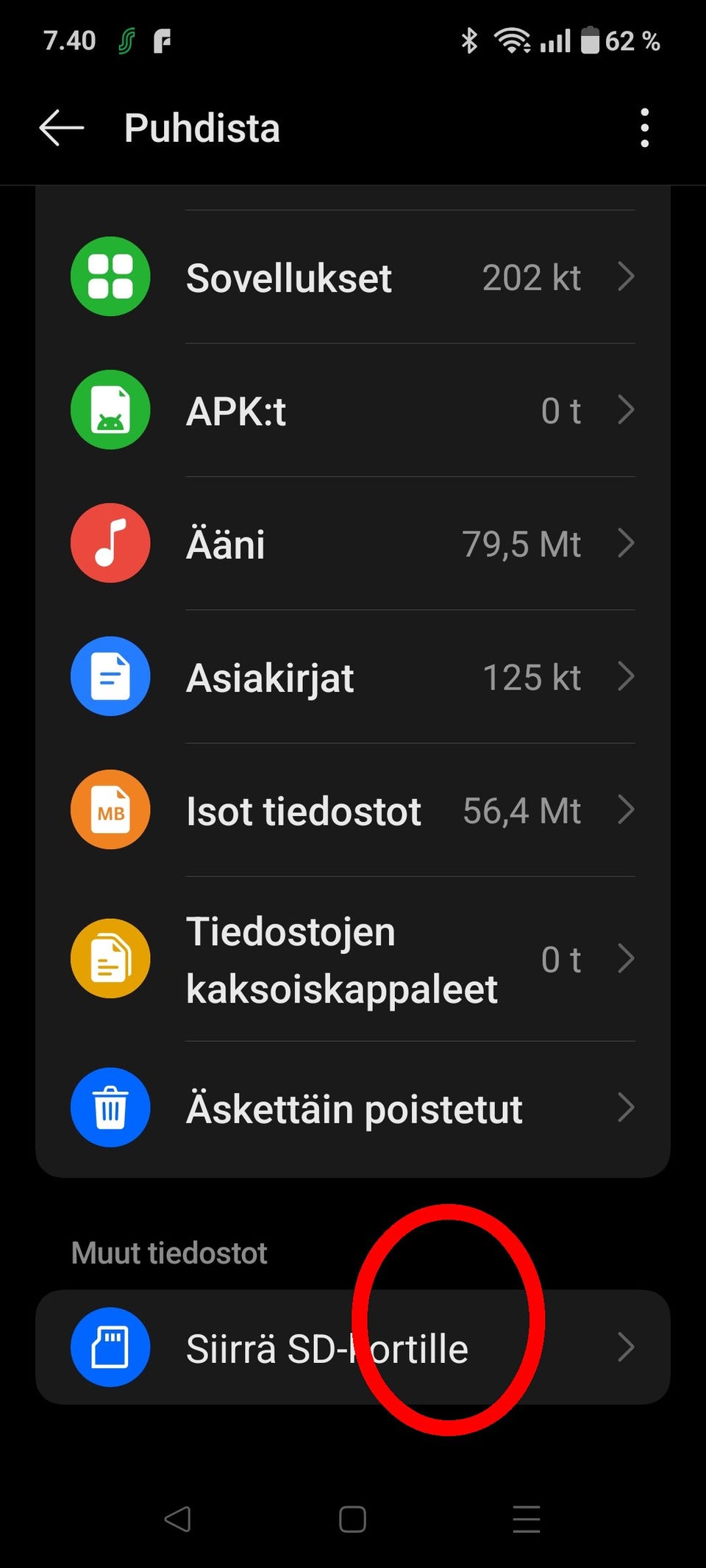Open Tiedostojen kaksoiskappaleet row

click(353, 959)
